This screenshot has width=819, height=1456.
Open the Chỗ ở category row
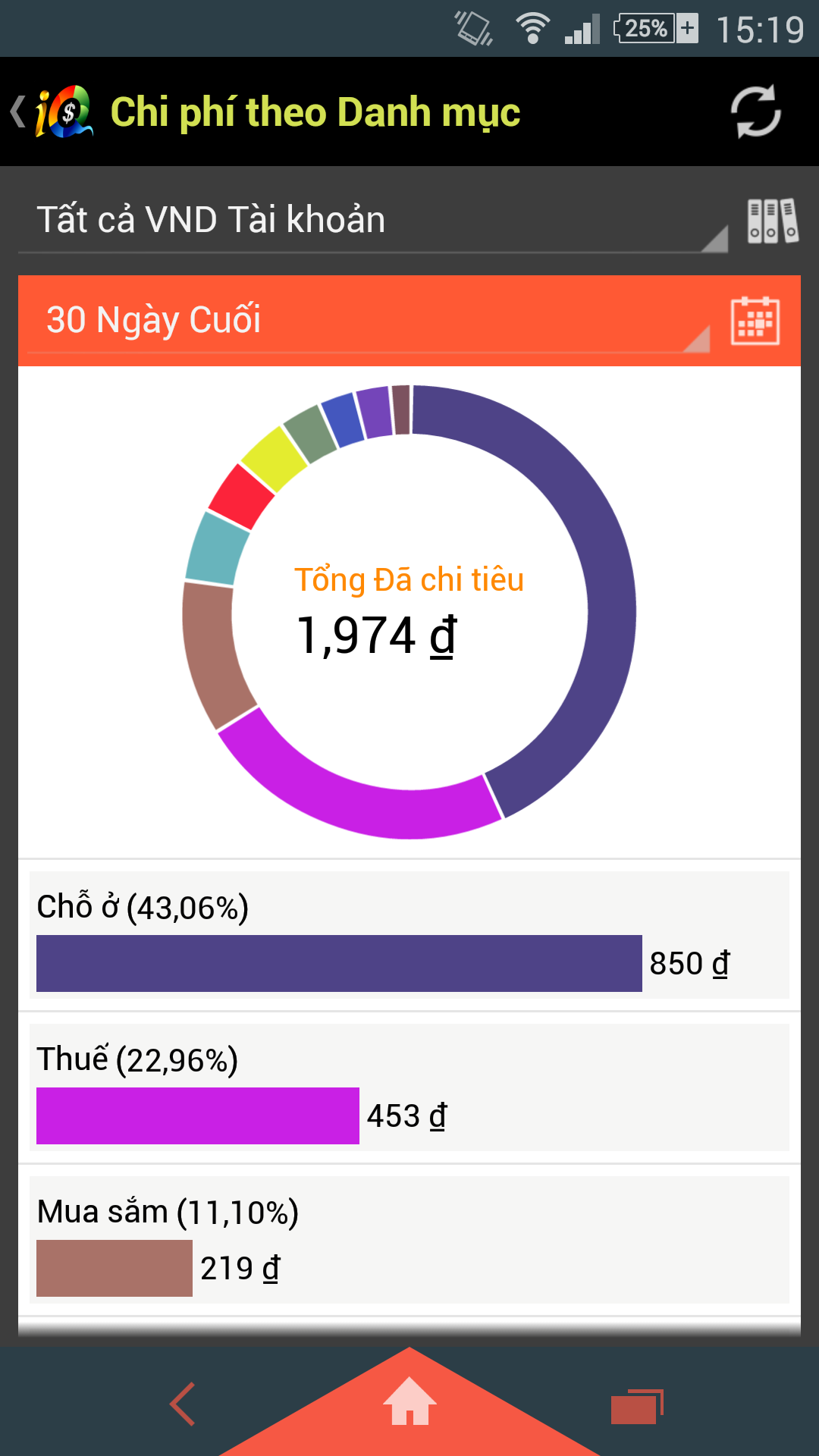tap(409, 935)
